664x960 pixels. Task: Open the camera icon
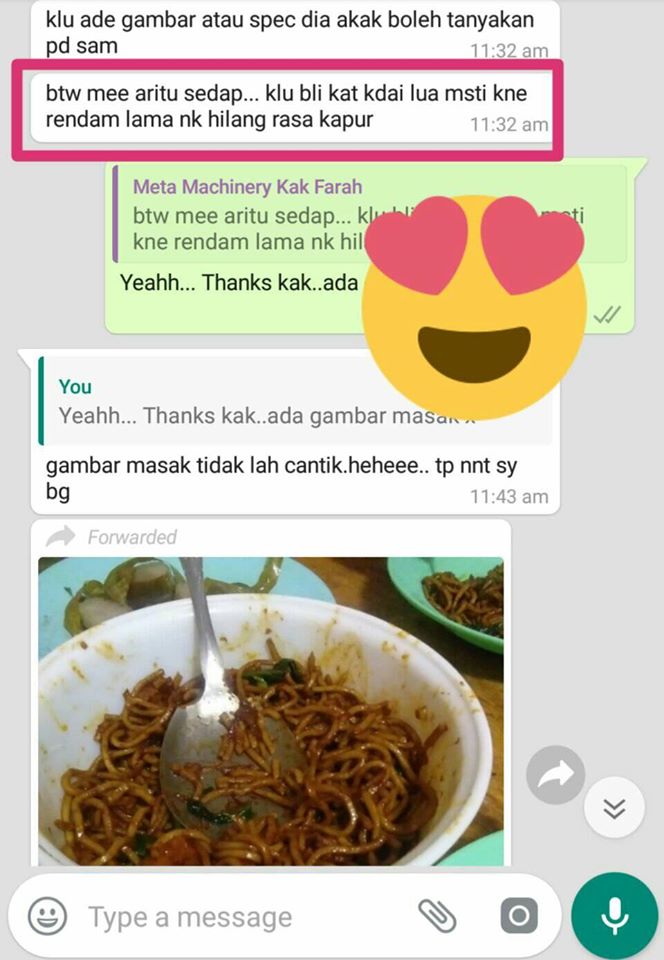tap(518, 916)
